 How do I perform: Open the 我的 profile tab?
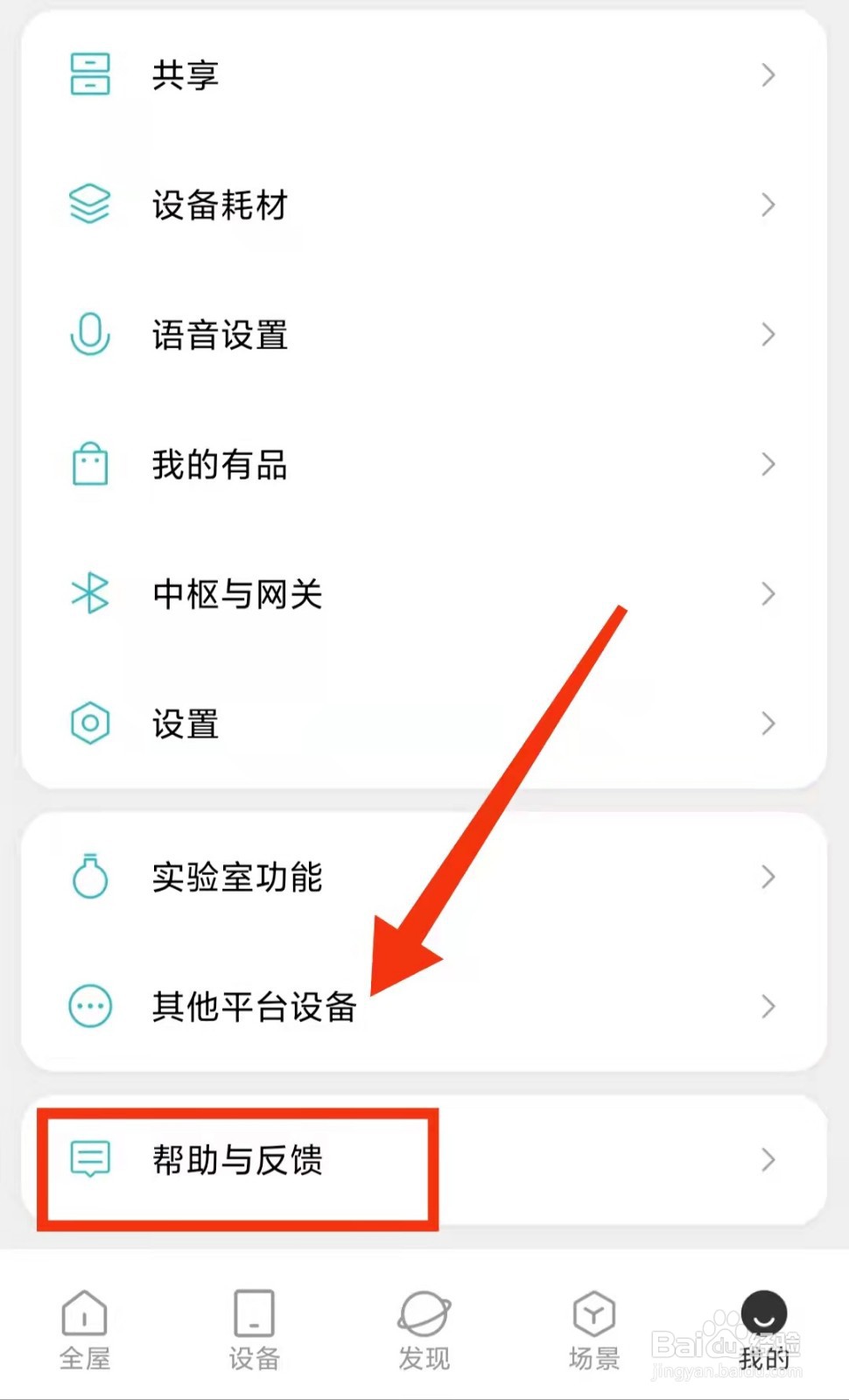[763, 1330]
